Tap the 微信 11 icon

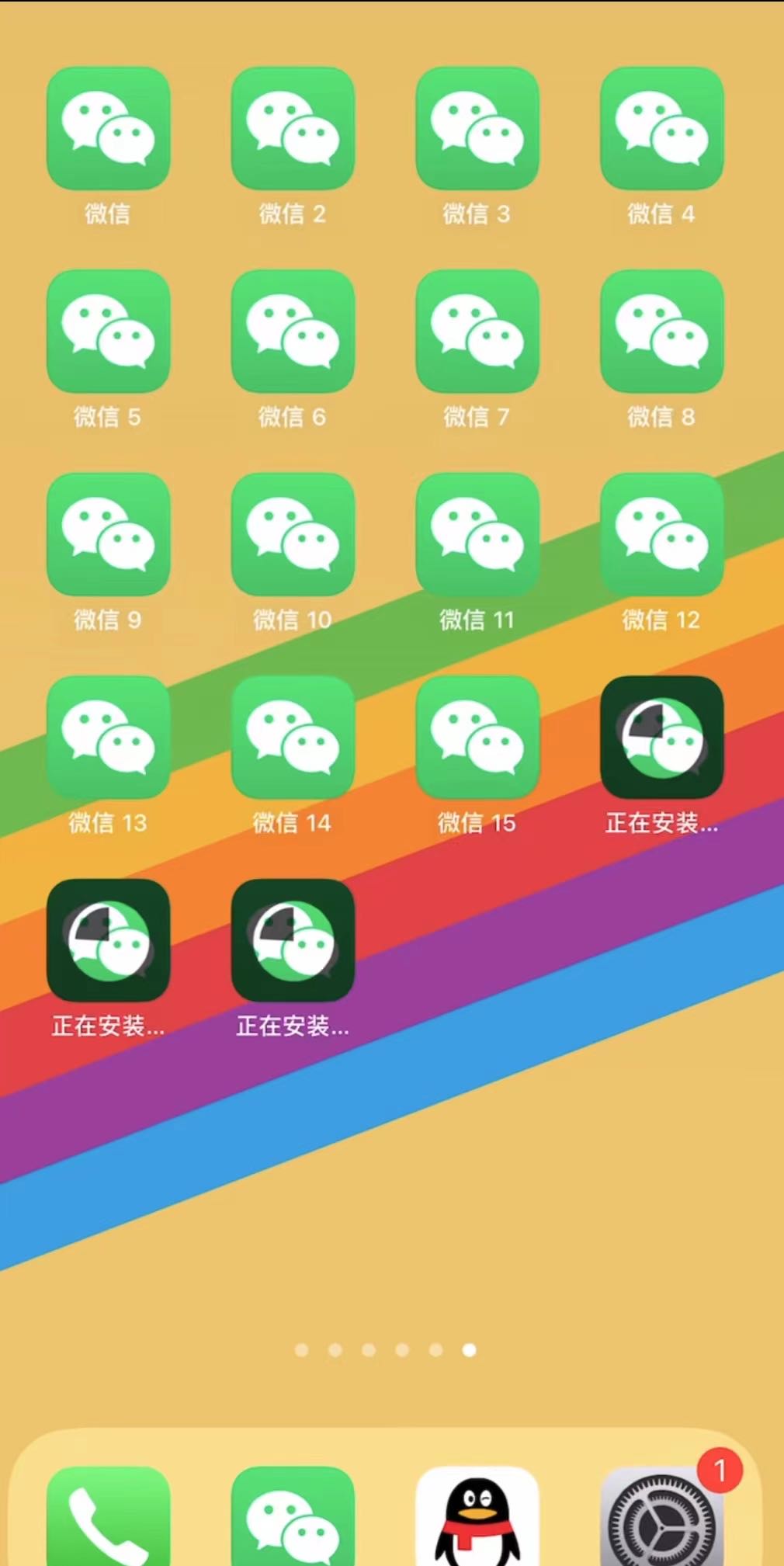pos(477,534)
